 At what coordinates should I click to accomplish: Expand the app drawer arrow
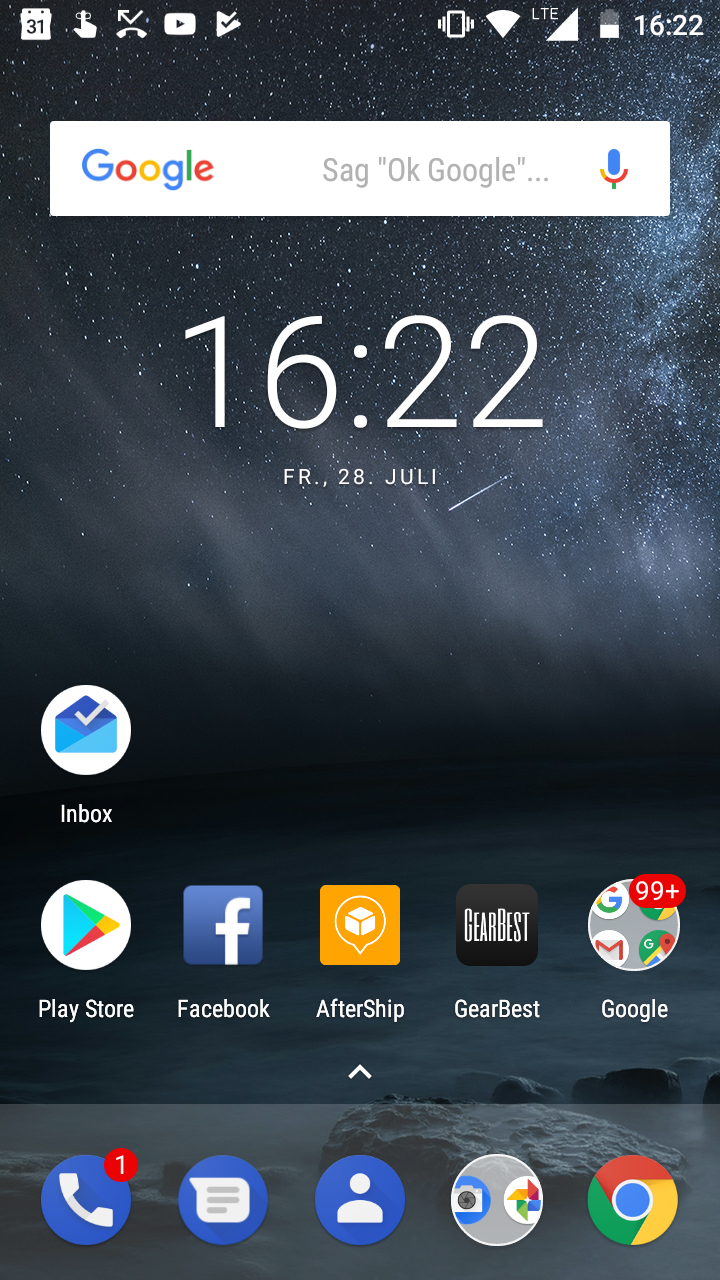[360, 1072]
